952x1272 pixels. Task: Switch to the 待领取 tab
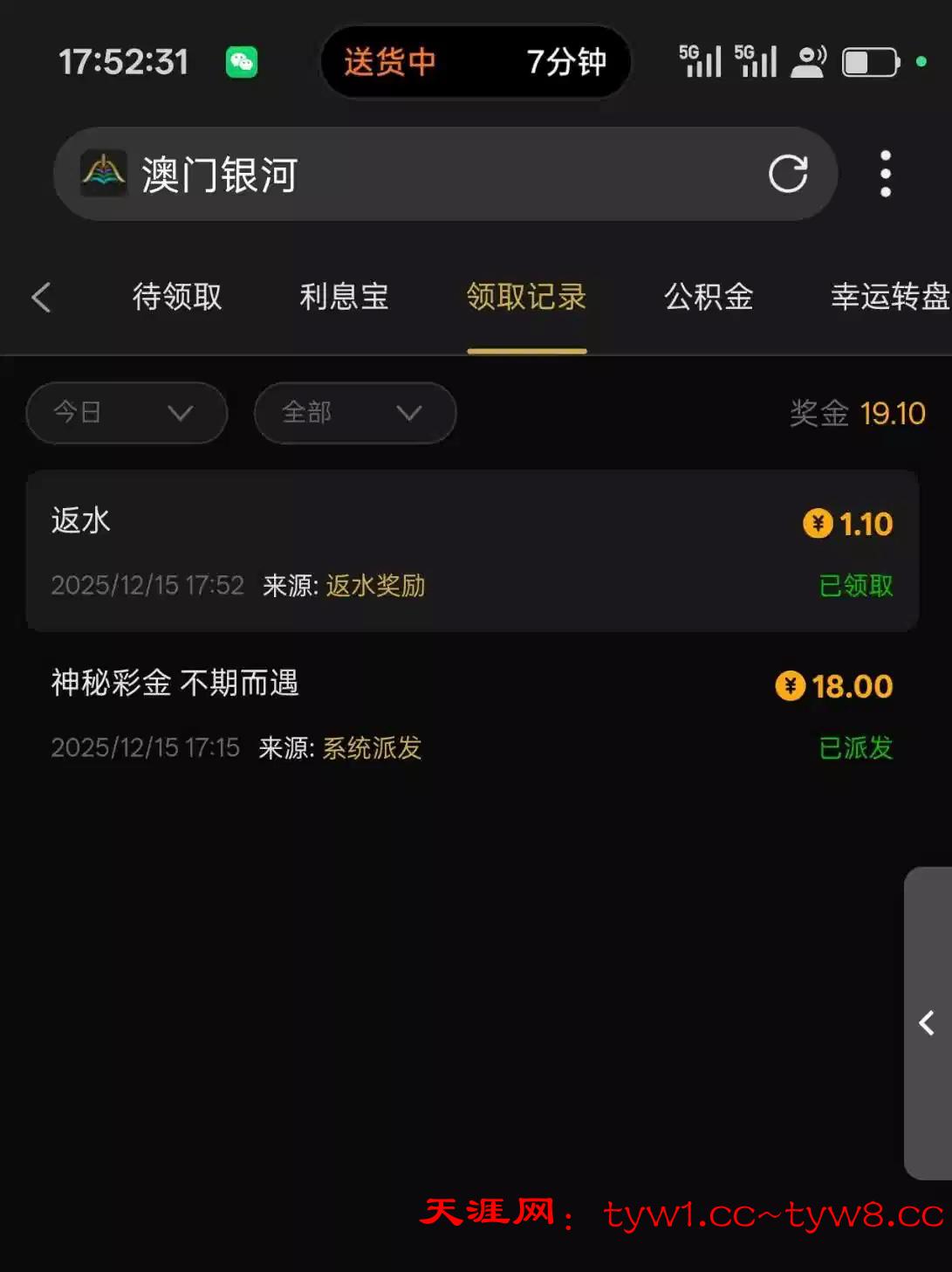[177, 297]
